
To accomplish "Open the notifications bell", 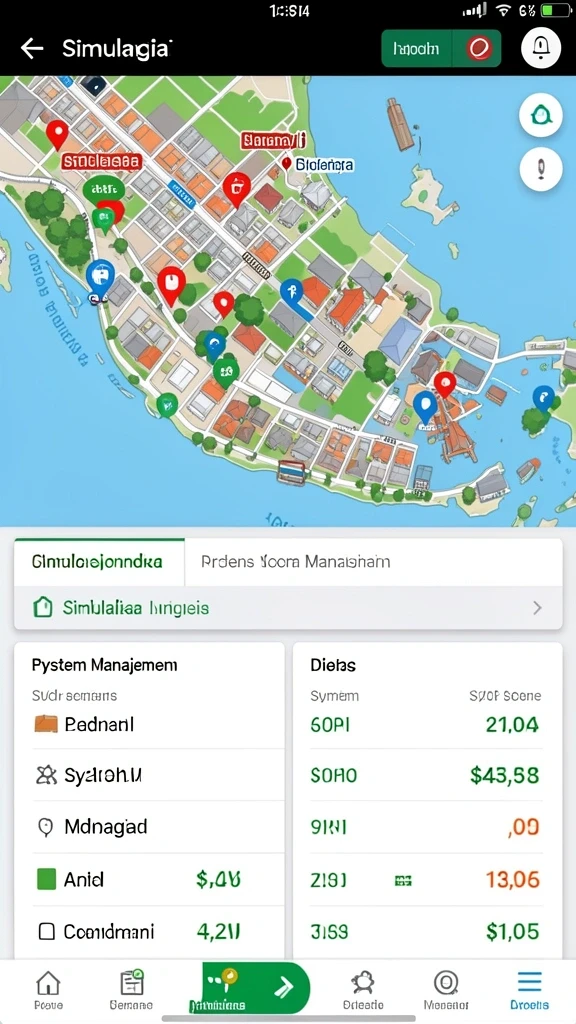I will point(541,48).
